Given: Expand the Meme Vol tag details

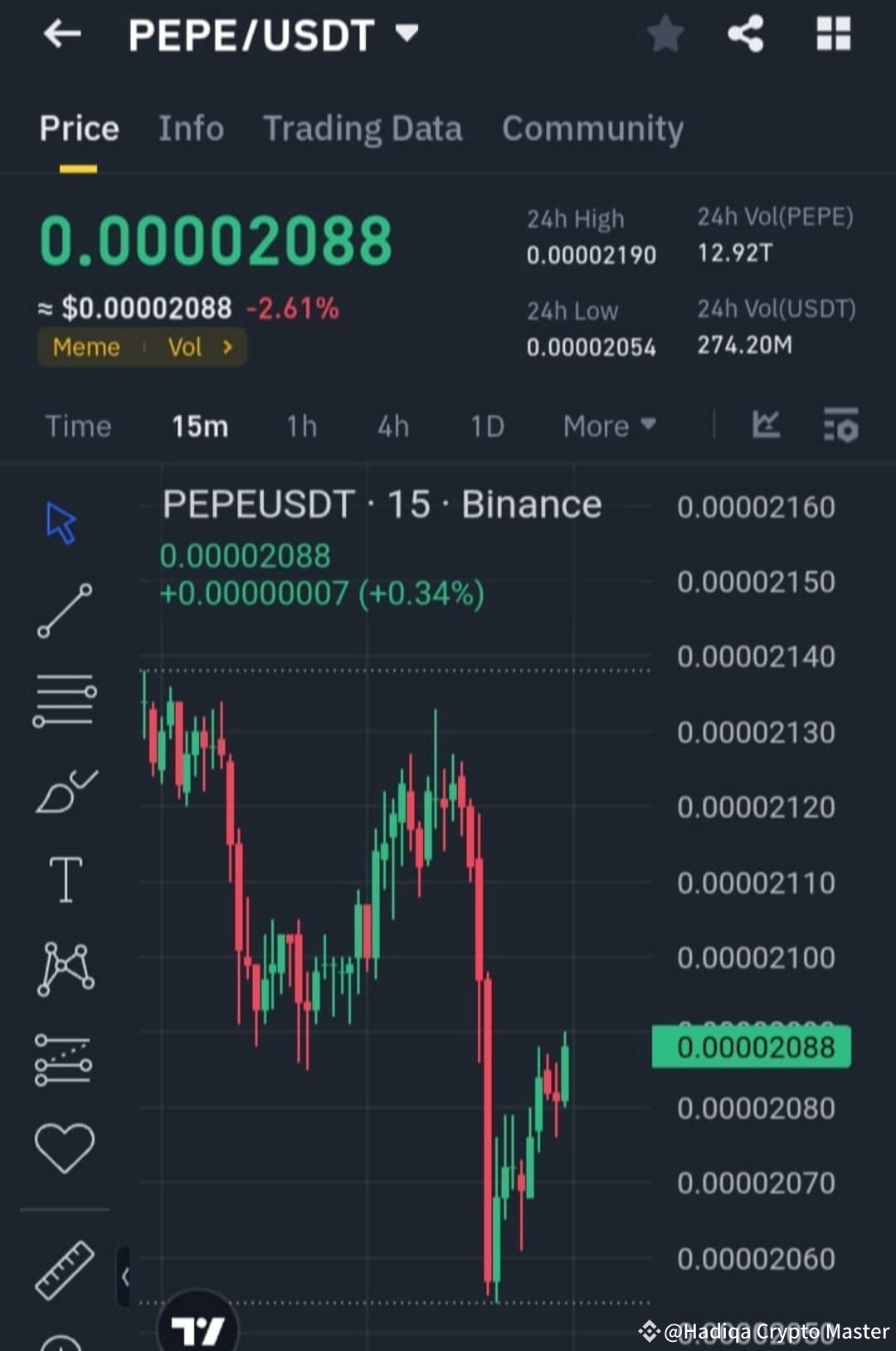Looking at the screenshot, I should pos(141,347).
